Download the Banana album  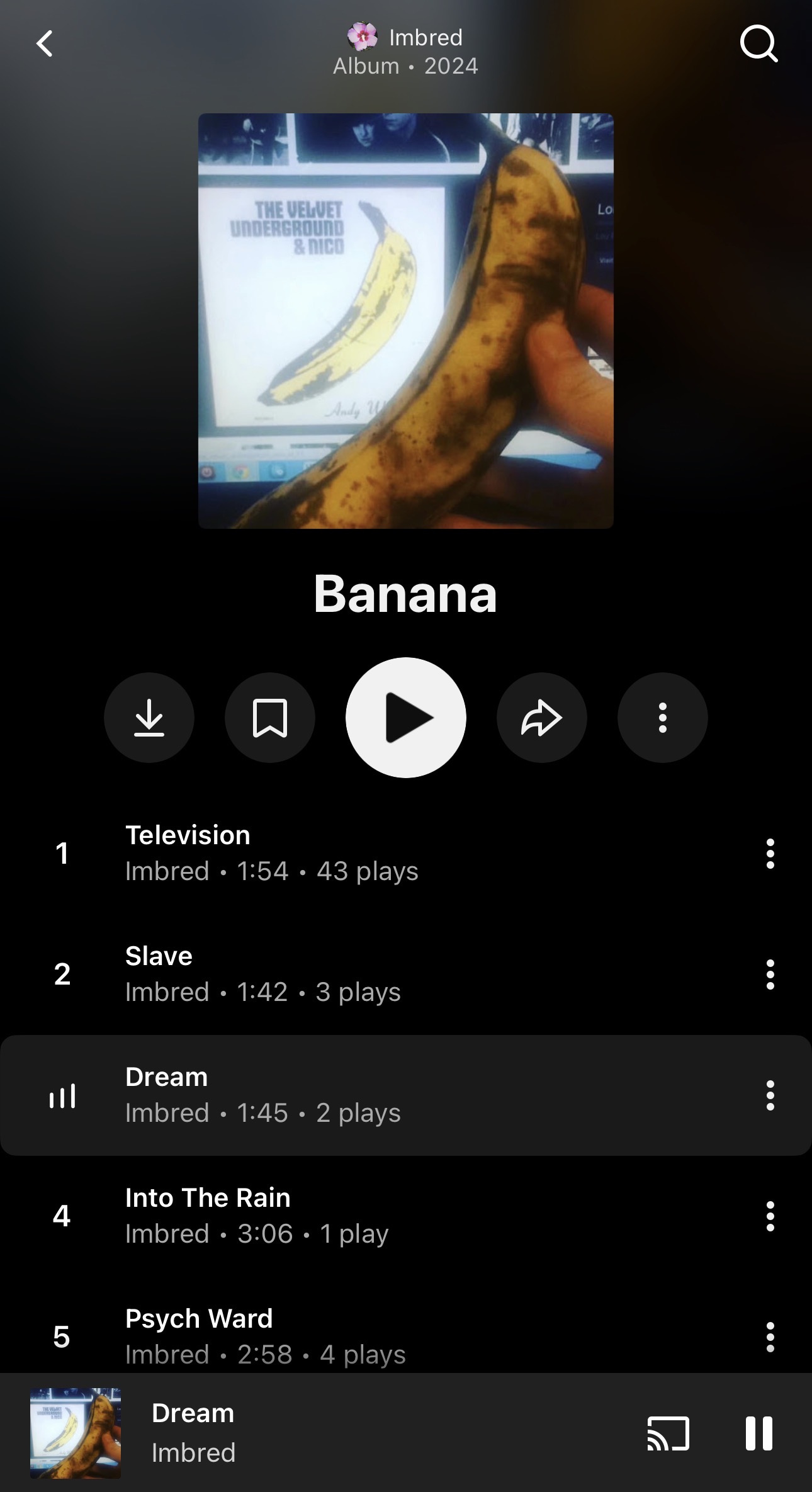coord(149,718)
